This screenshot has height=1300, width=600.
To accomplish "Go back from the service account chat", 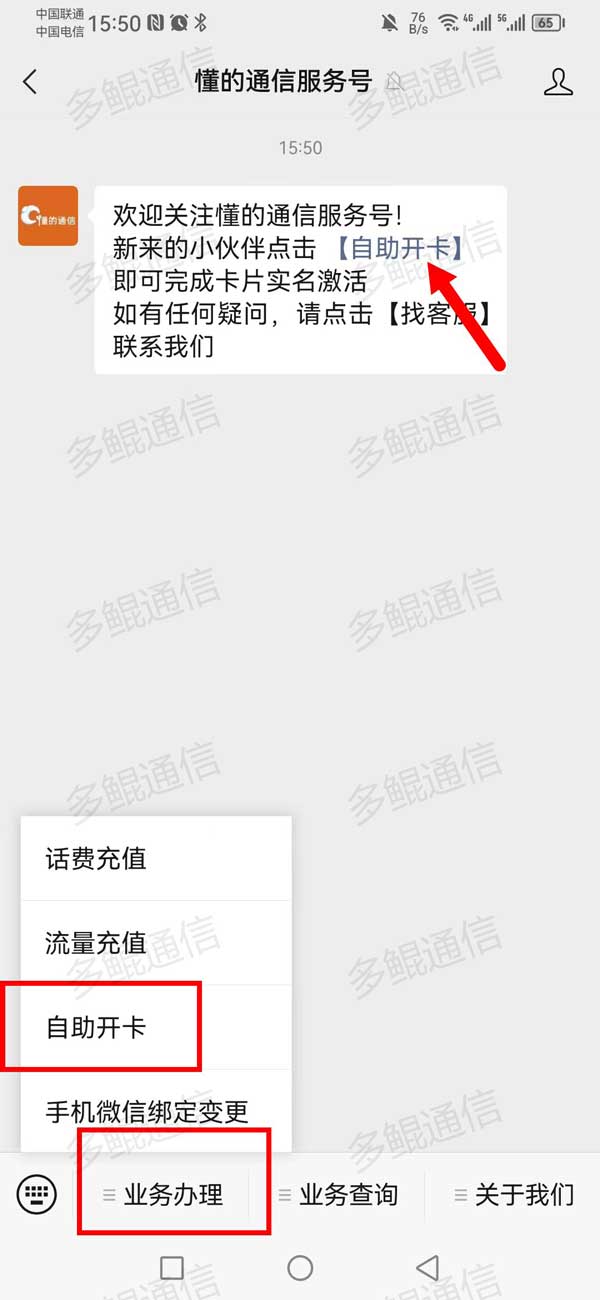I will 30,82.
